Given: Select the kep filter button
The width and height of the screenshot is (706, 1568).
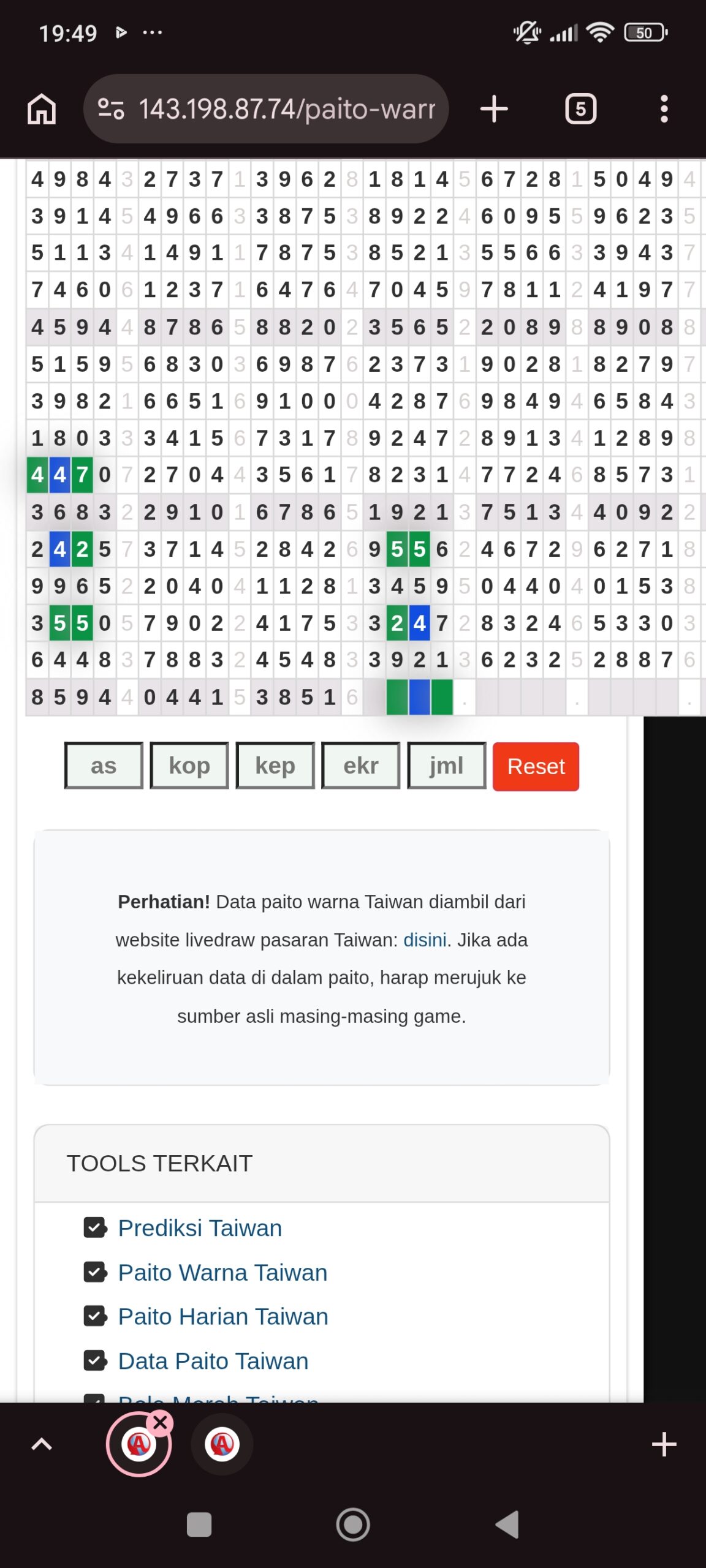Looking at the screenshot, I should (275, 766).
